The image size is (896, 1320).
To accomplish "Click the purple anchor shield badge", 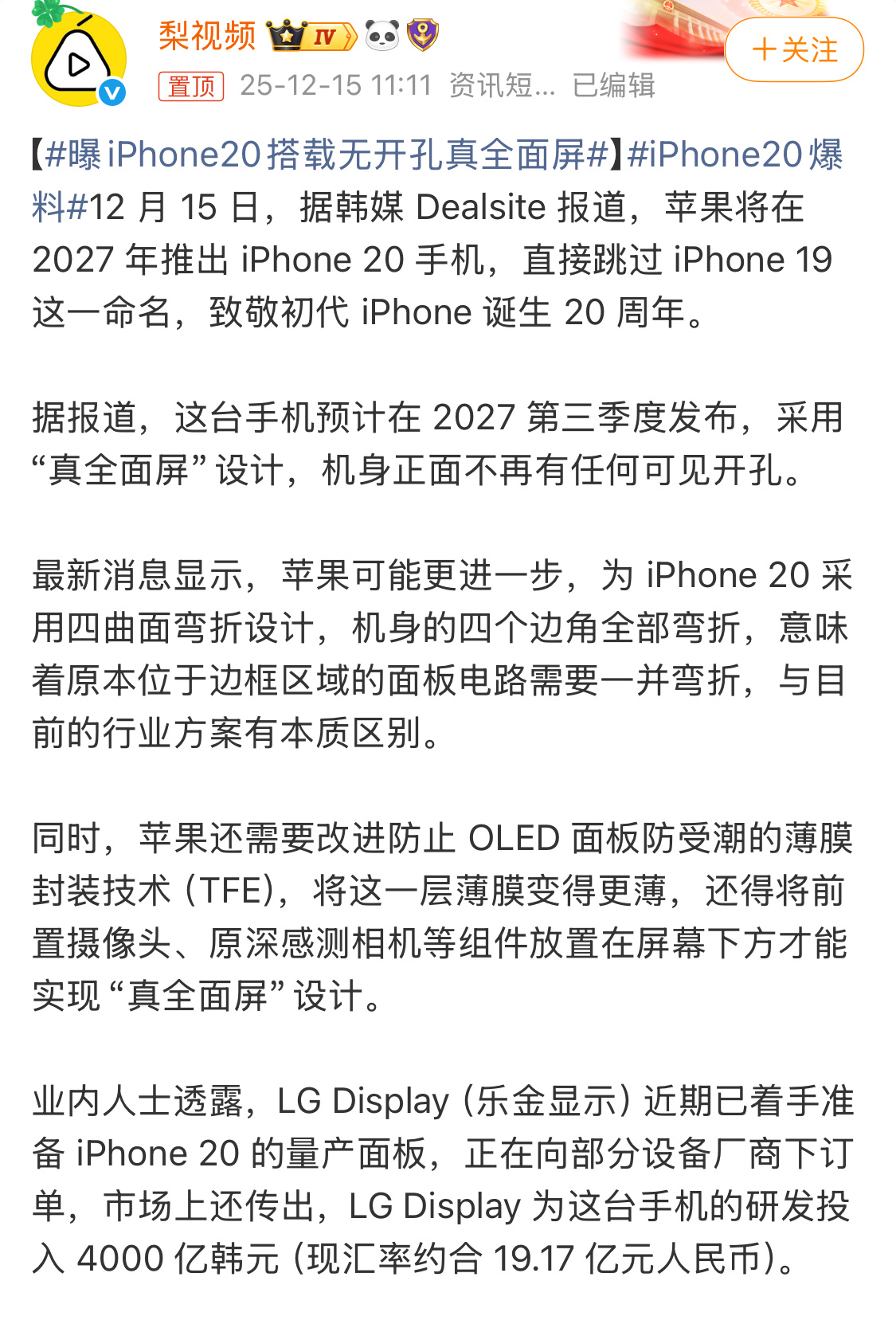I will pyautogui.click(x=425, y=35).
